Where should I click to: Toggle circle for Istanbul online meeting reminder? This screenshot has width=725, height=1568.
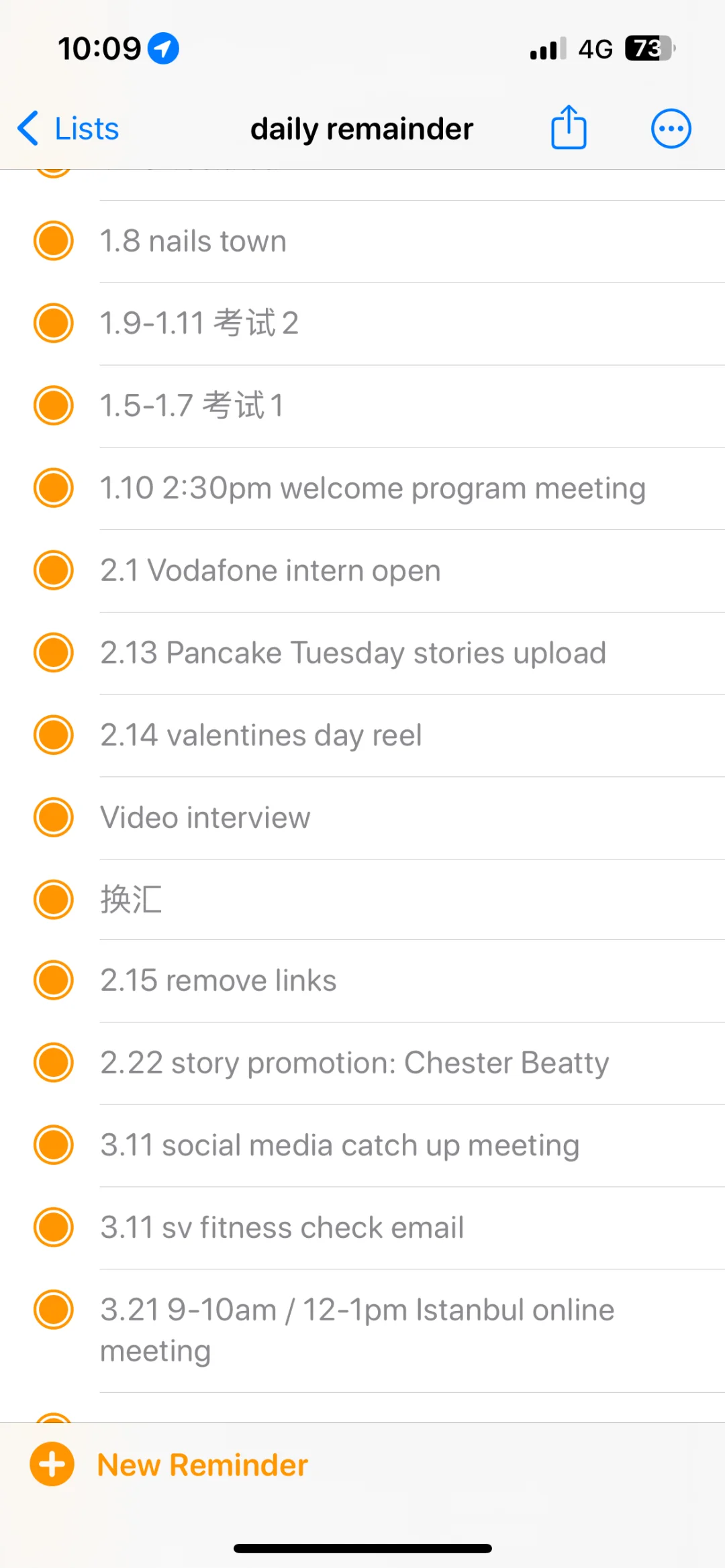click(54, 1309)
